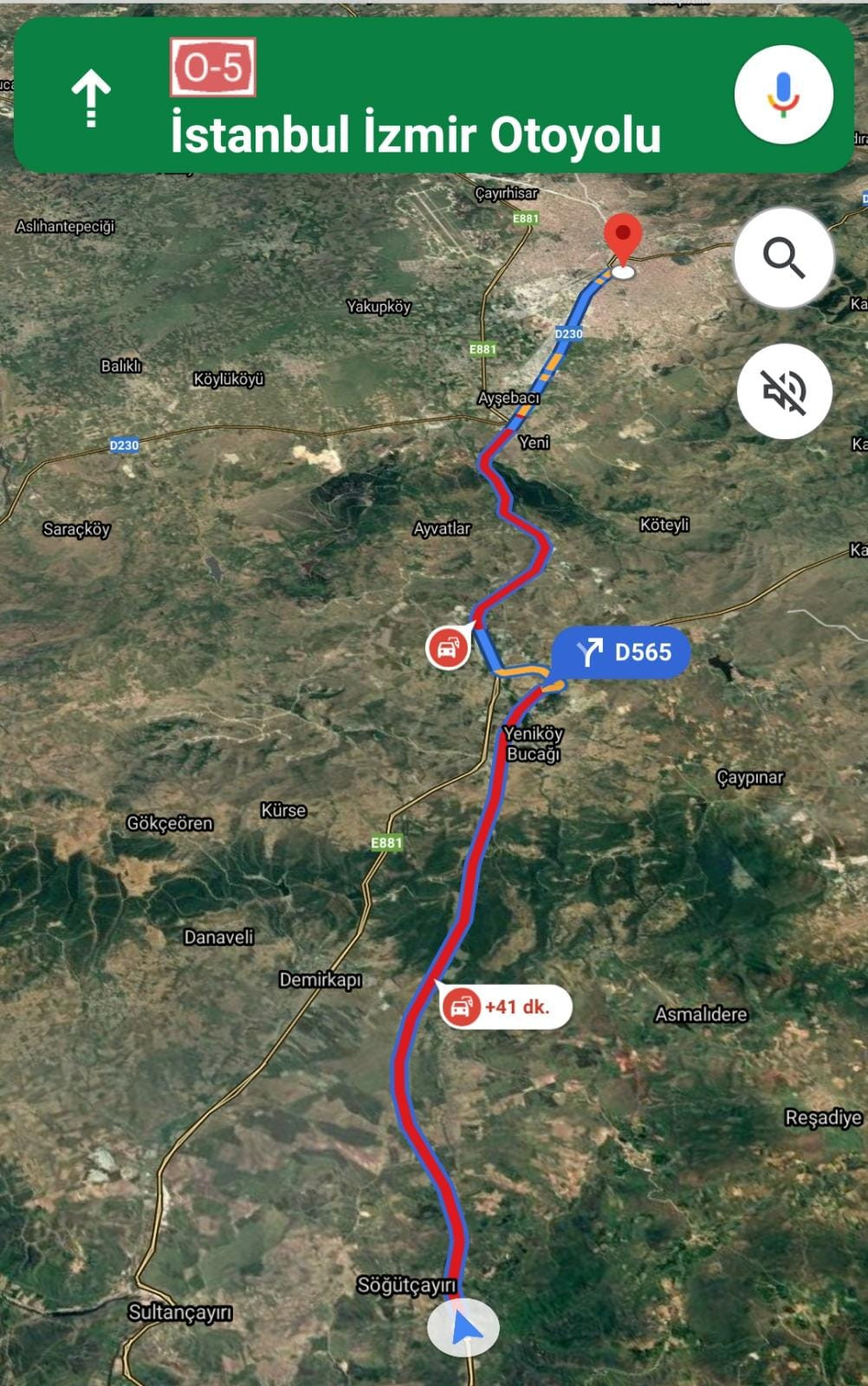The width and height of the screenshot is (868, 1386).
Task: Open map search with the magnifier icon
Action: tap(782, 256)
